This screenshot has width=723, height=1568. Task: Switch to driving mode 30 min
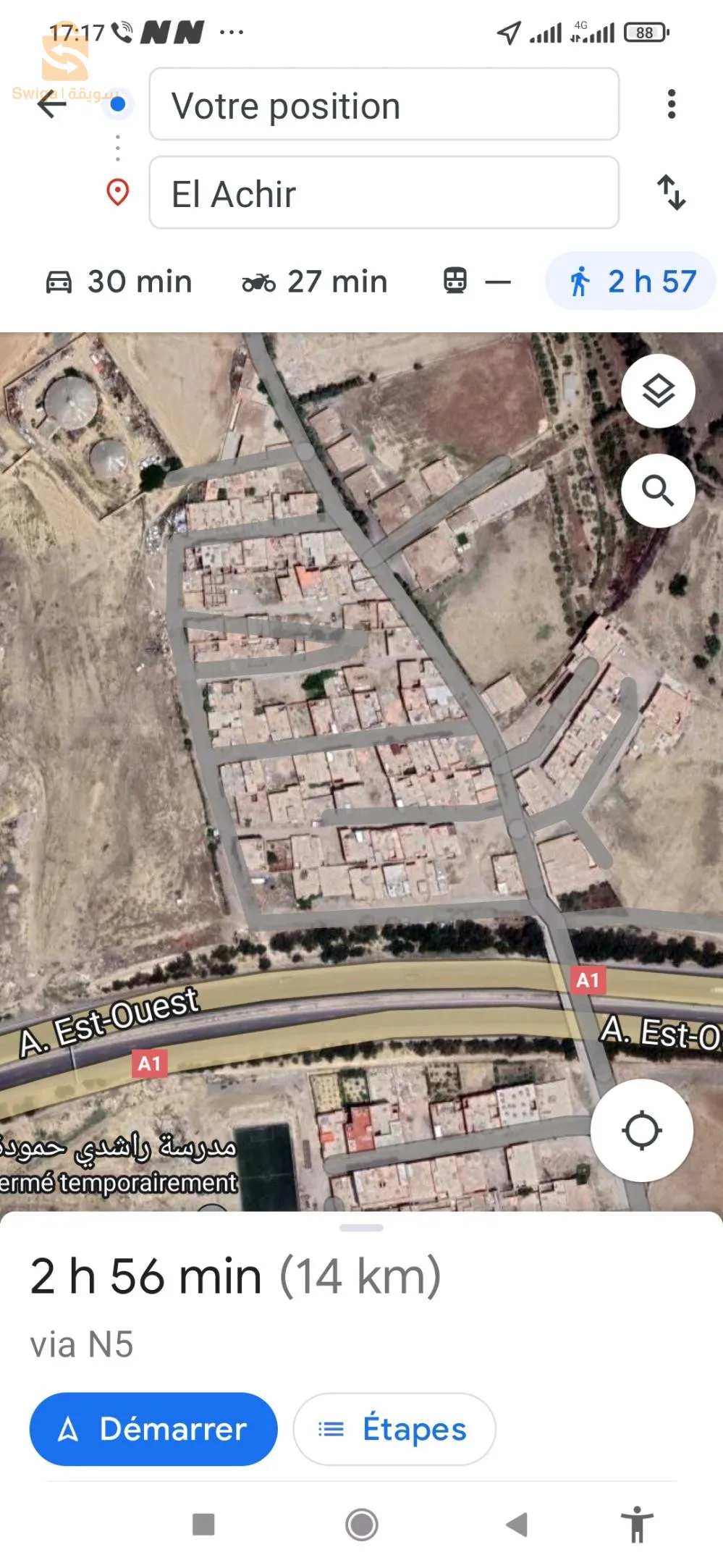119,281
